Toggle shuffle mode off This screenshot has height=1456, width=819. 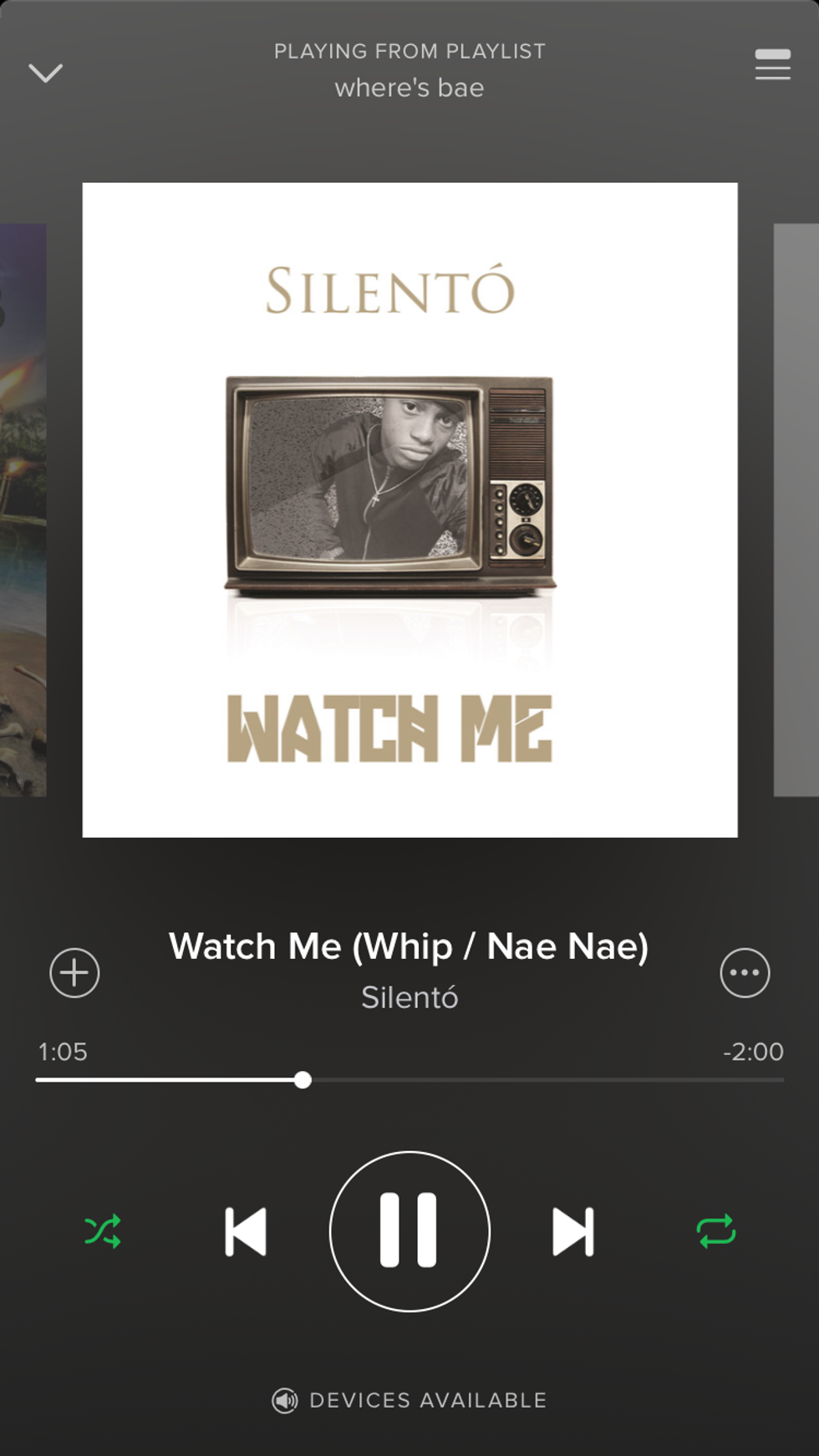click(x=103, y=1231)
